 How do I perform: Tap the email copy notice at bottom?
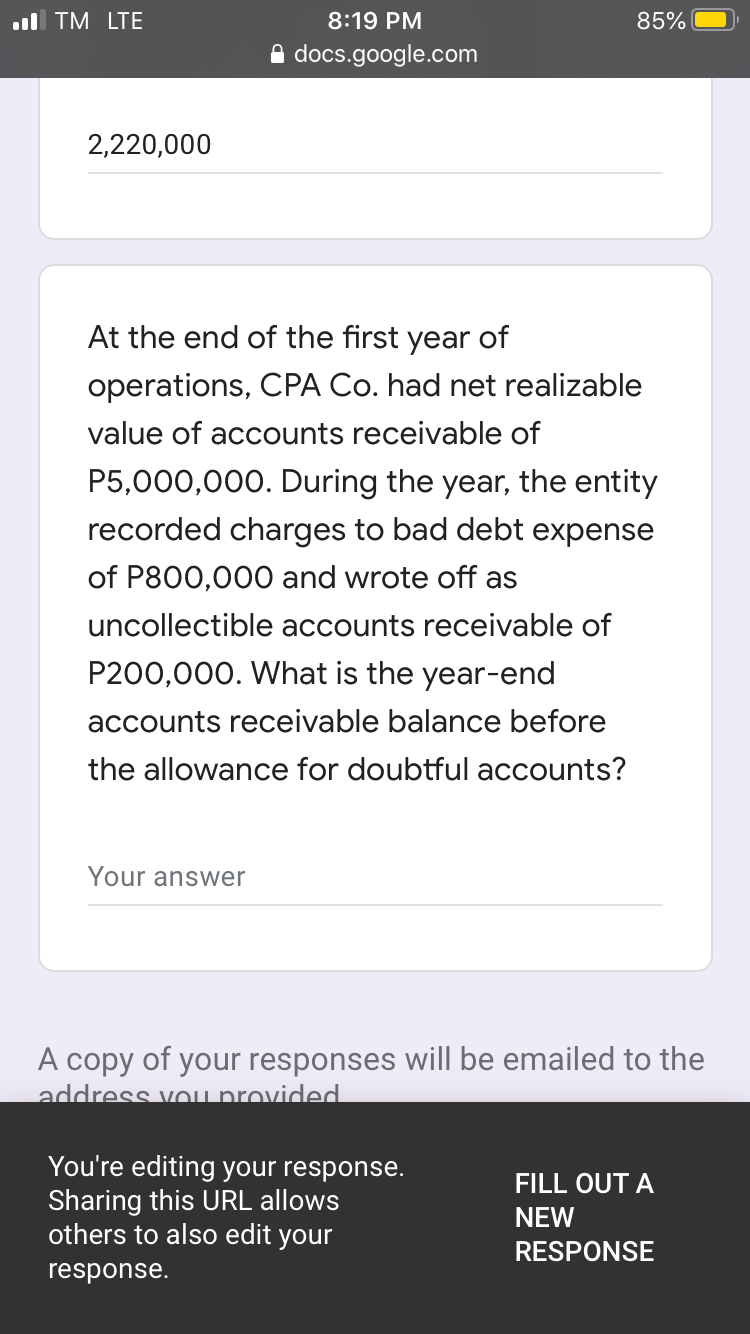371,1060
